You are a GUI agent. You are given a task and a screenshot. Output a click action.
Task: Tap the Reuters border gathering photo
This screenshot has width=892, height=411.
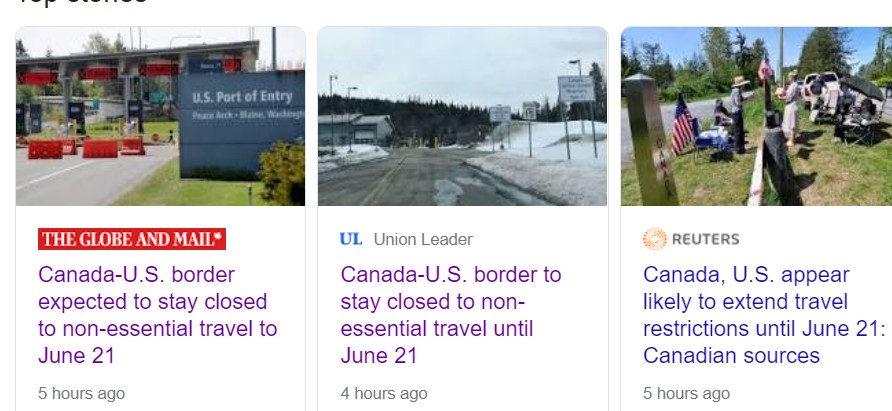click(756, 117)
